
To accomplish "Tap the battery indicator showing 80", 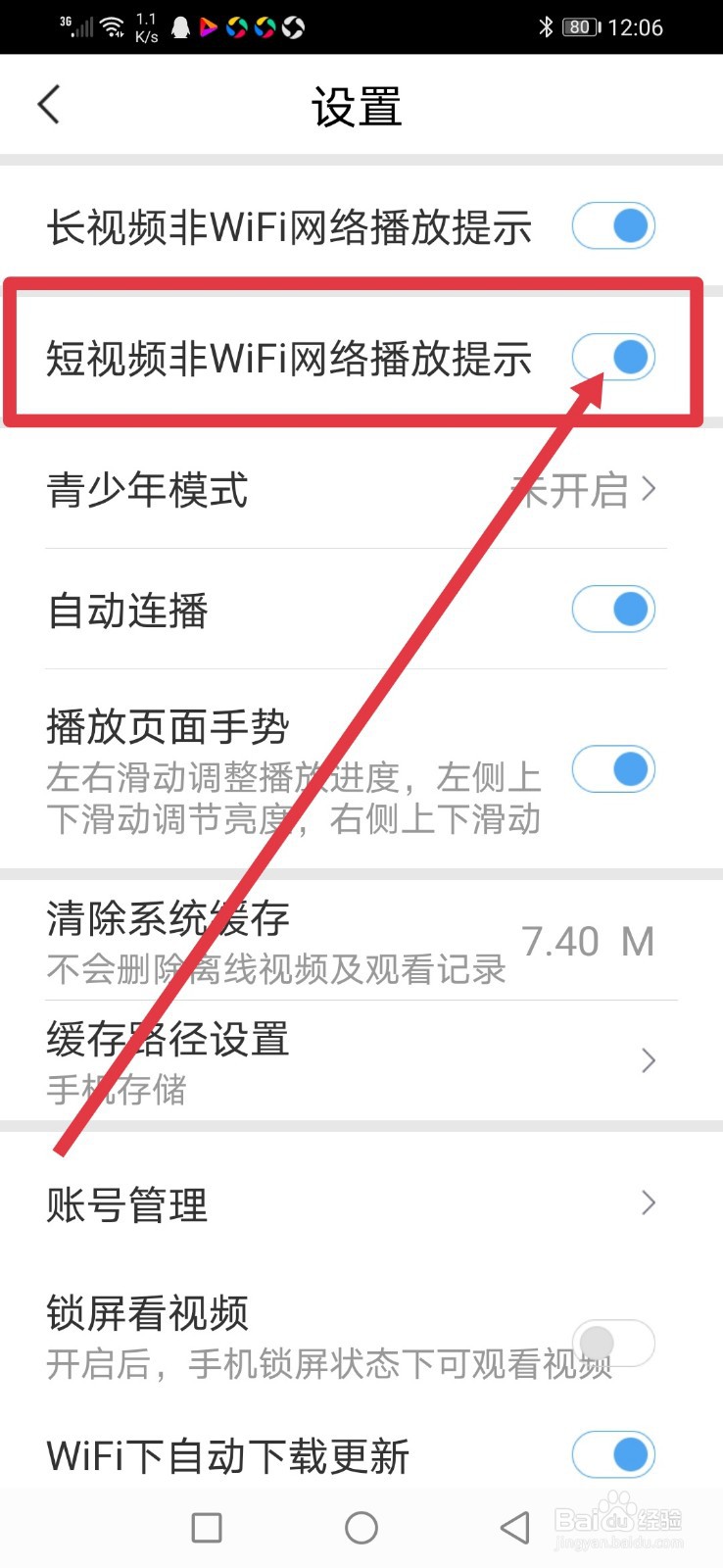I will pos(580,26).
